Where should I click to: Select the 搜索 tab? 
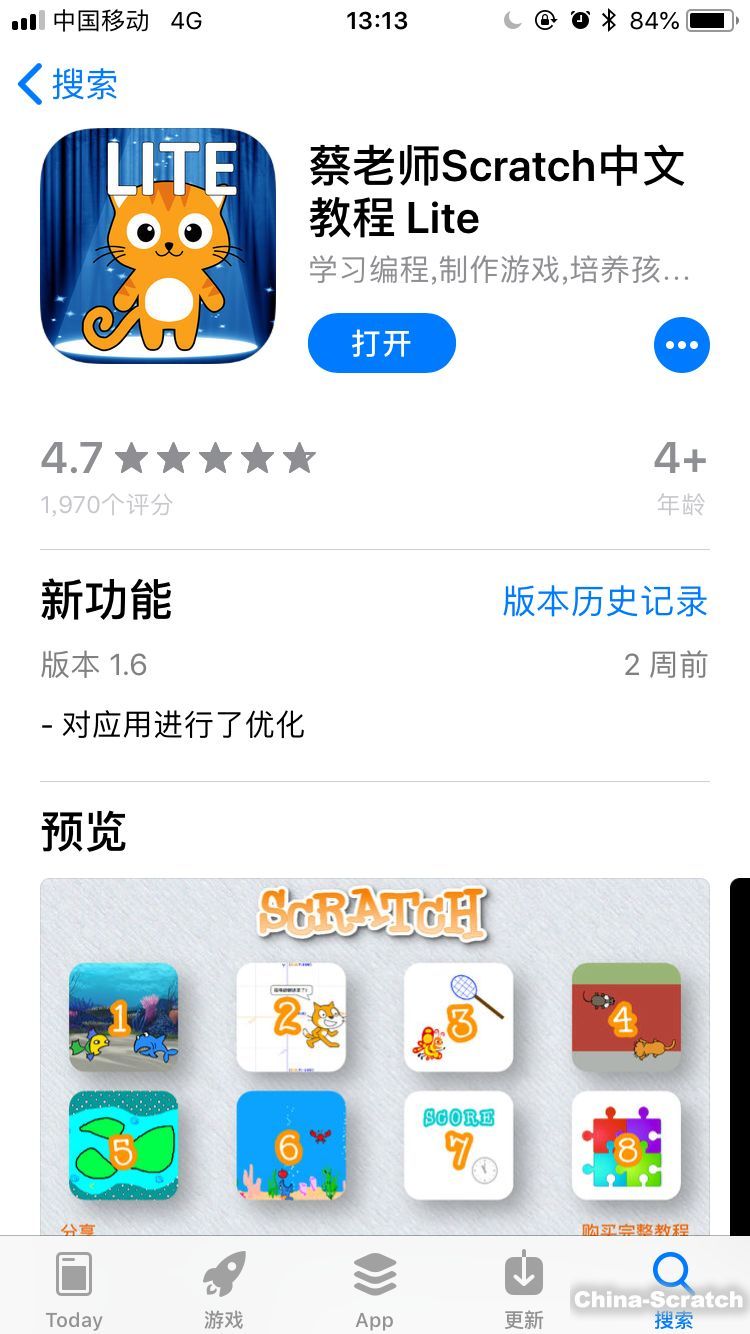coord(673,1290)
